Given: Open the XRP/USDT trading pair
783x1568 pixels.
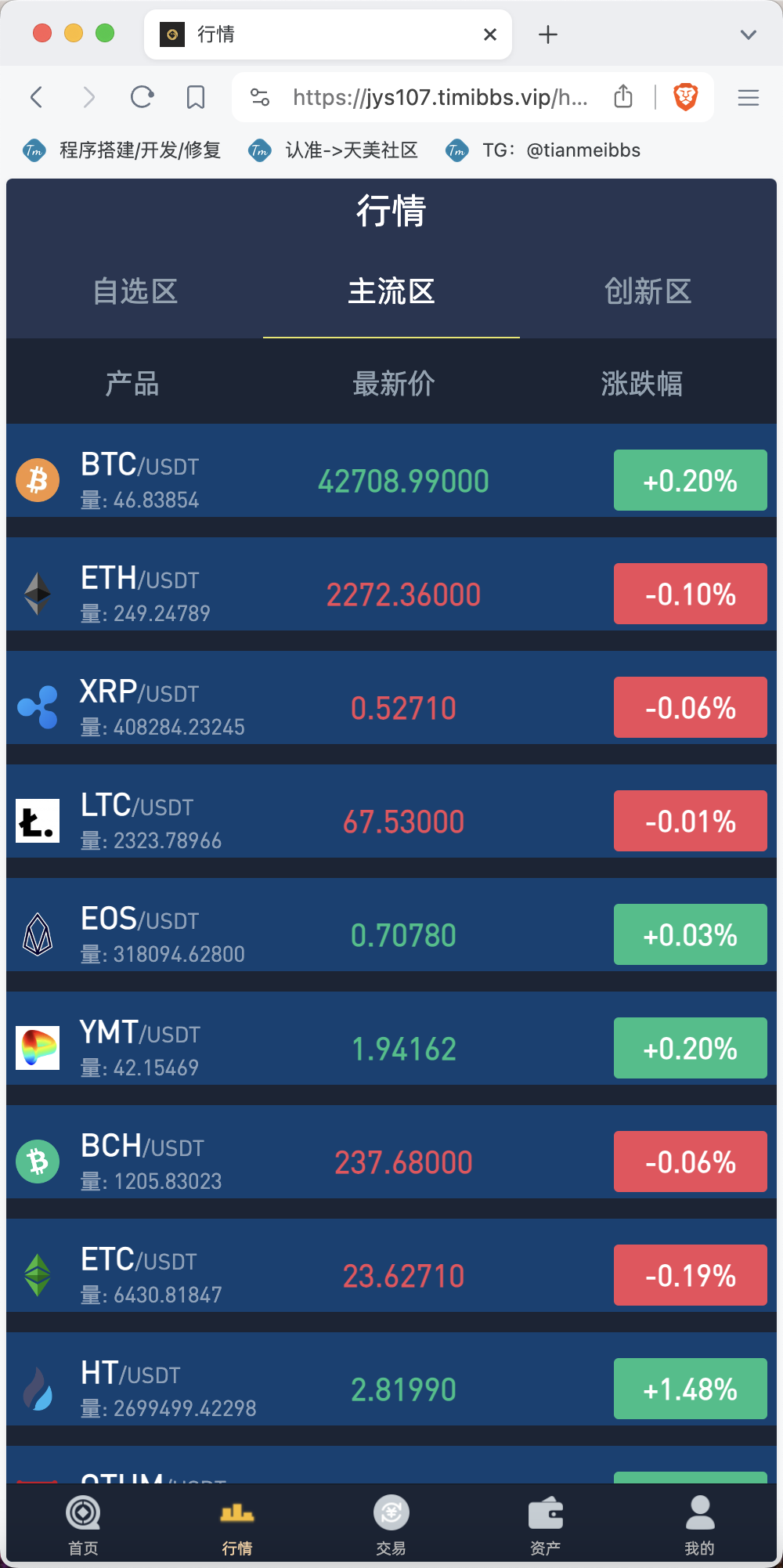Looking at the screenshot, I should point(391,707).
